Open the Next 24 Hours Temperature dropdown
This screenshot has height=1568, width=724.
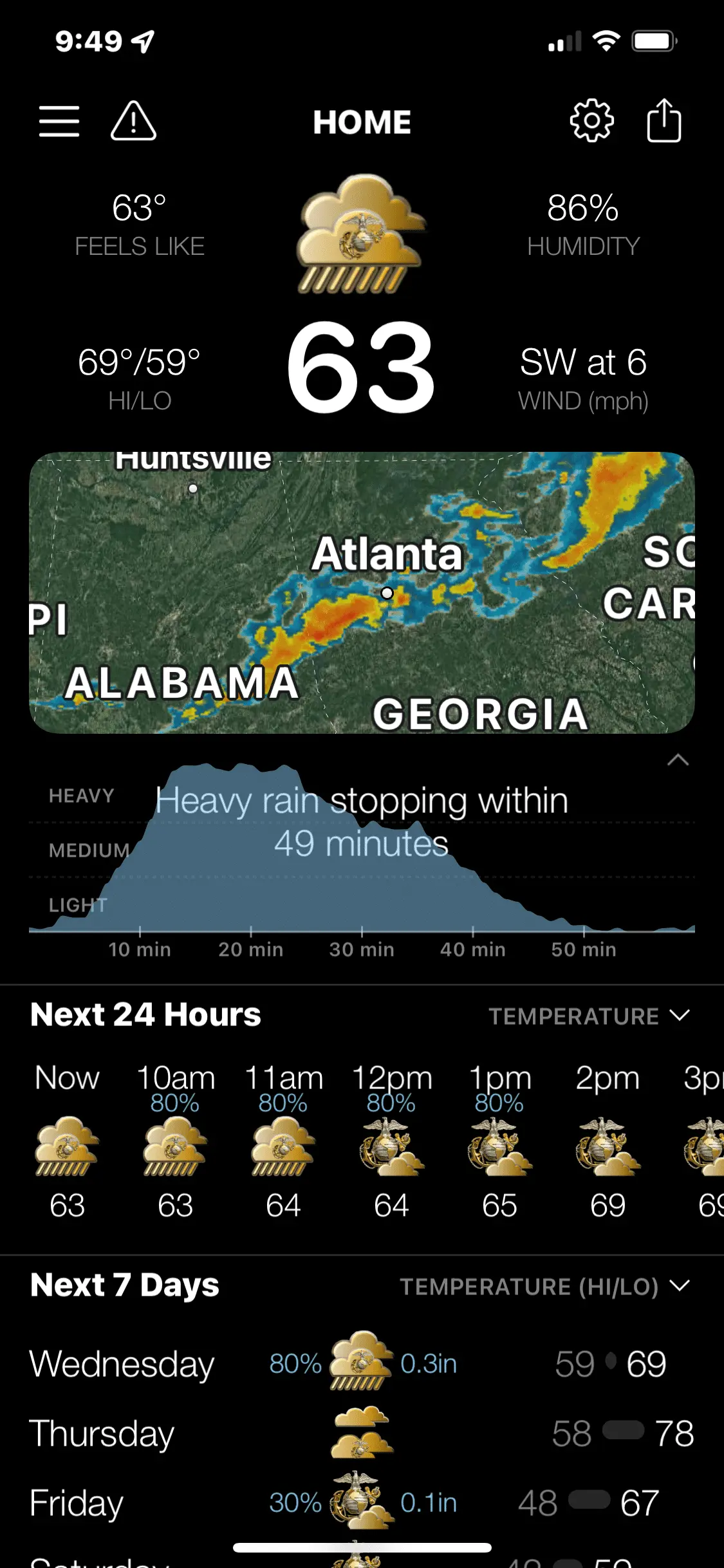[589, 1016]
